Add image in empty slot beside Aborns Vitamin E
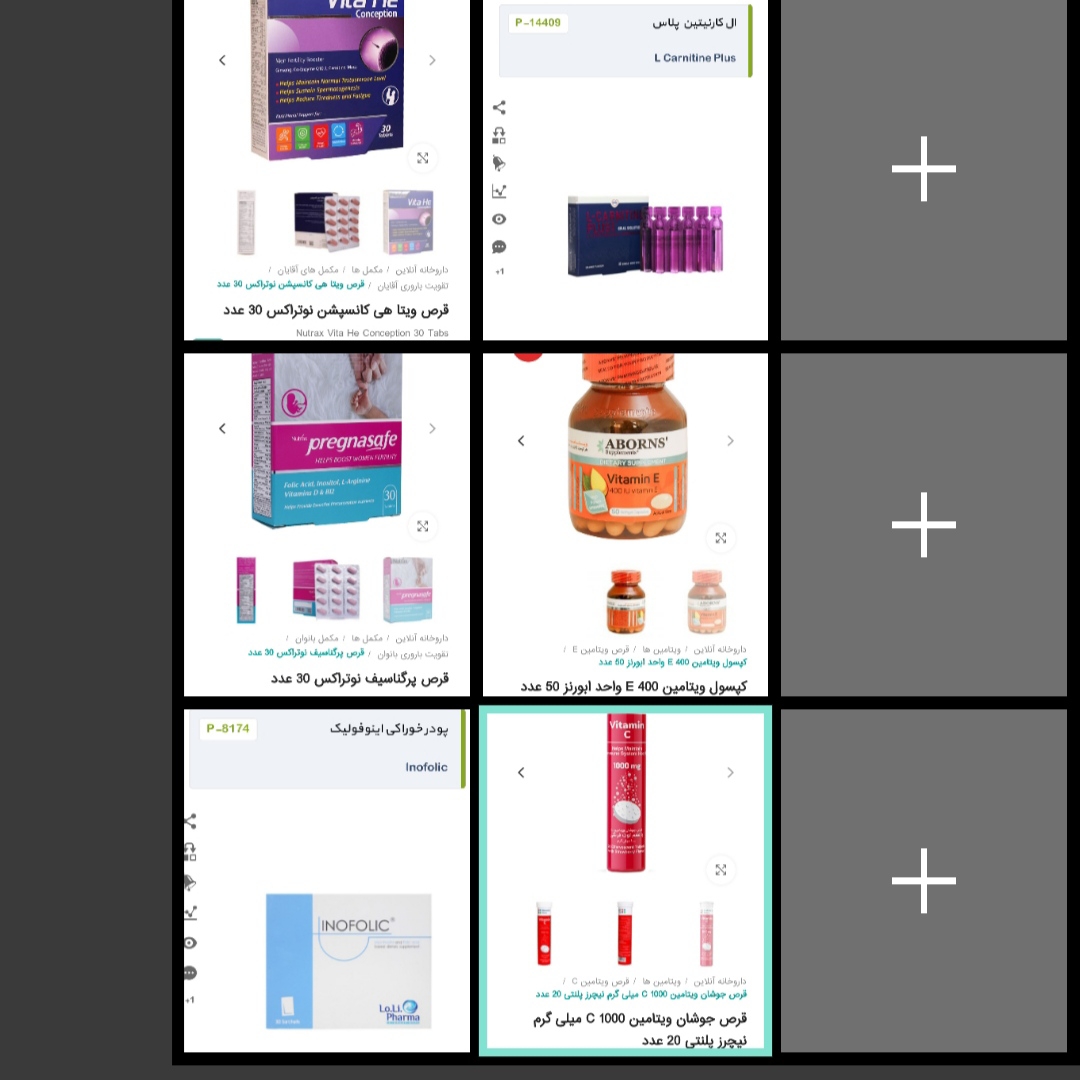This screenshot has height=1080, width=1080. coord(923,524)
